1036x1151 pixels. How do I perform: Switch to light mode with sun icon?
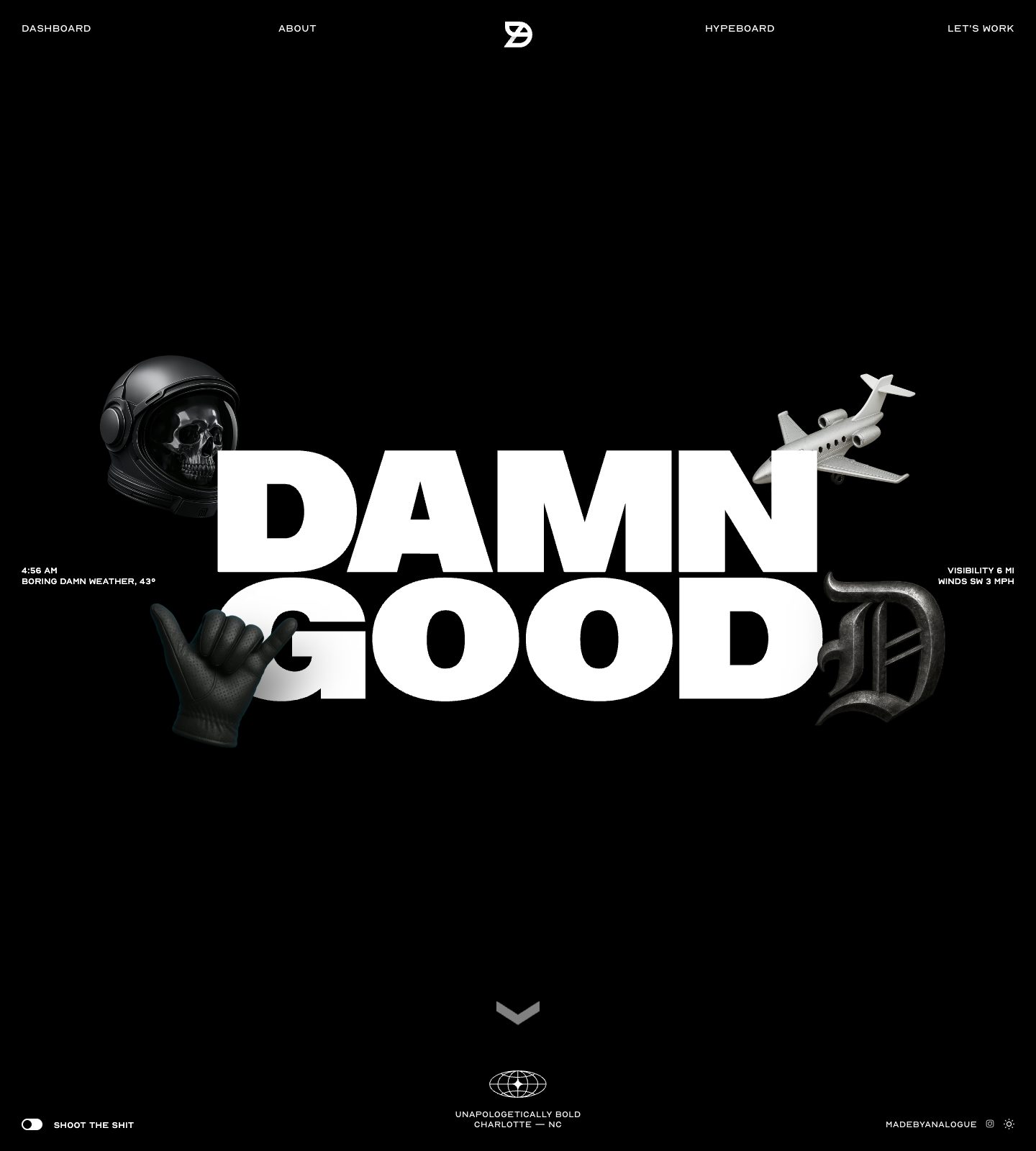(1009, 1124)
